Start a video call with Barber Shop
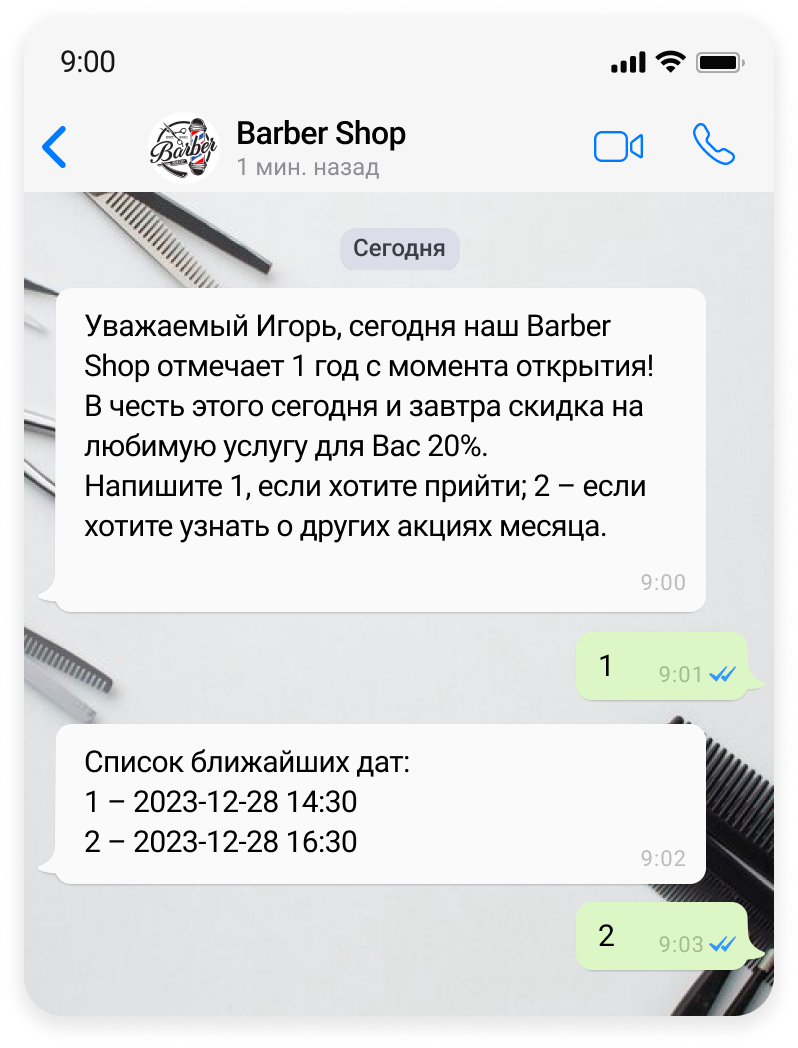The image size is (798, 1048). [x=618, y=147]
